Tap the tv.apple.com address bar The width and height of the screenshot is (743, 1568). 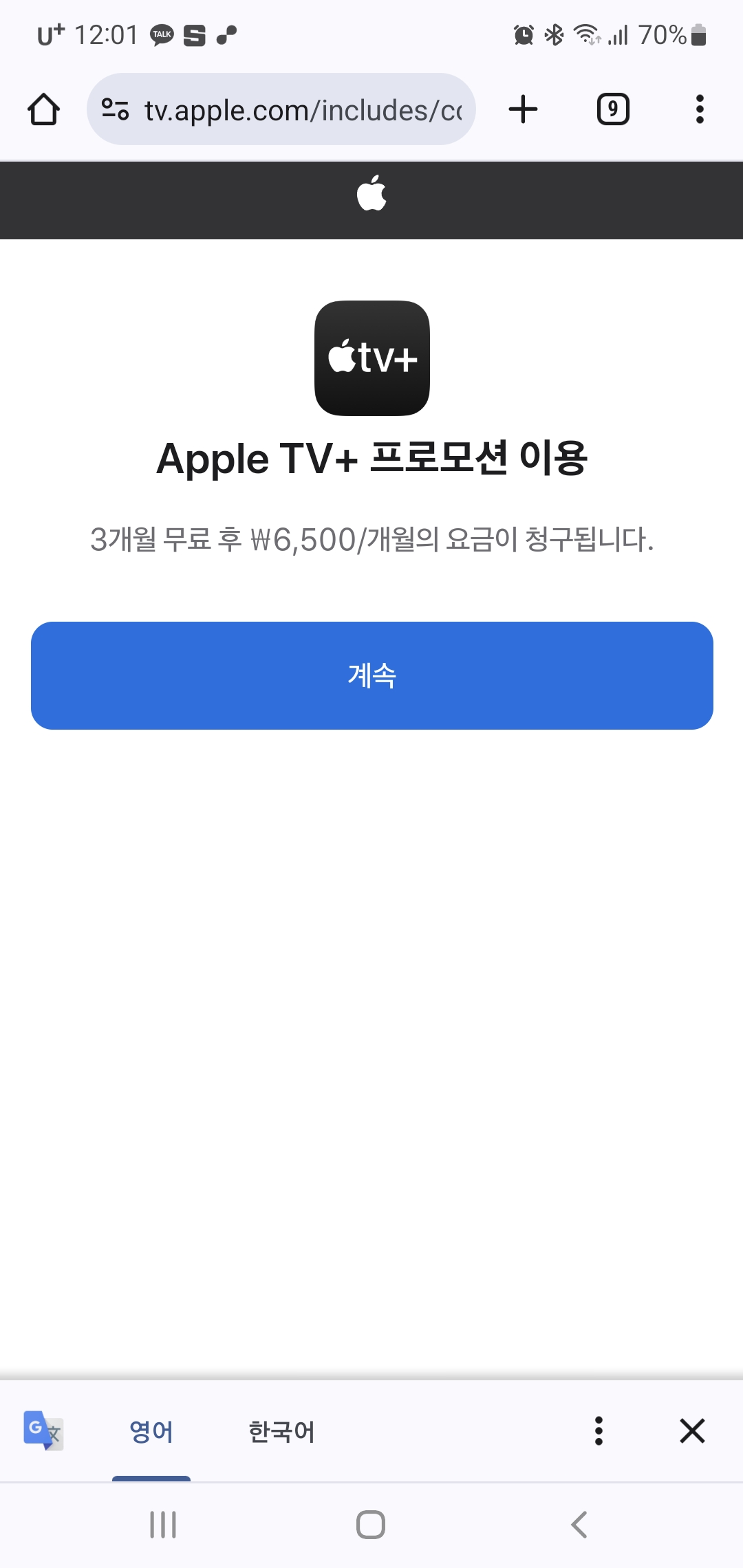point(303,110)
